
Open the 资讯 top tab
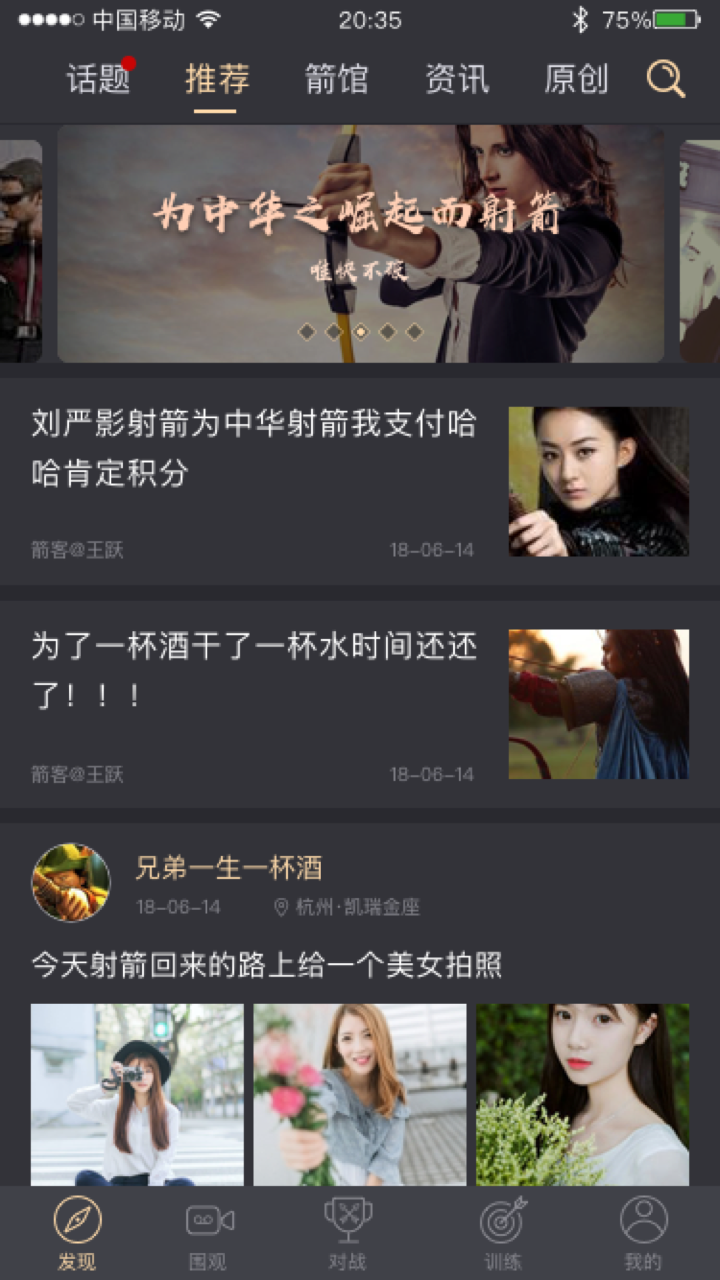click(x=457, y=79)
